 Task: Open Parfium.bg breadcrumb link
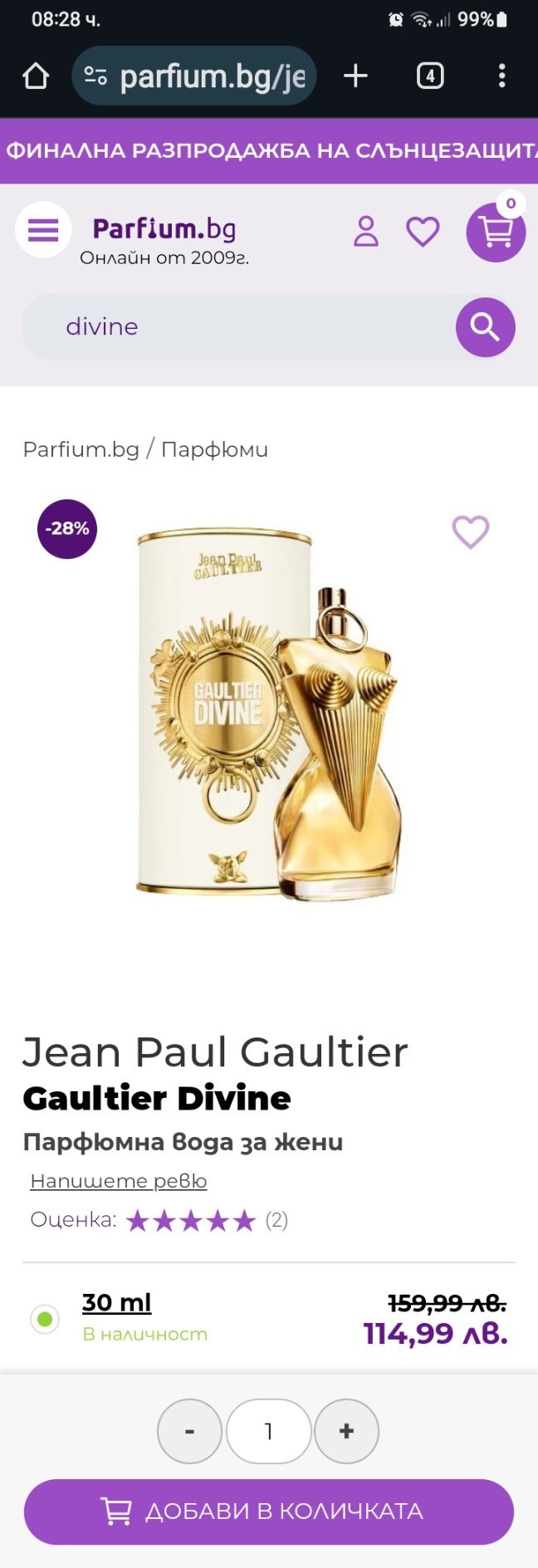click(x=81, y=449)
